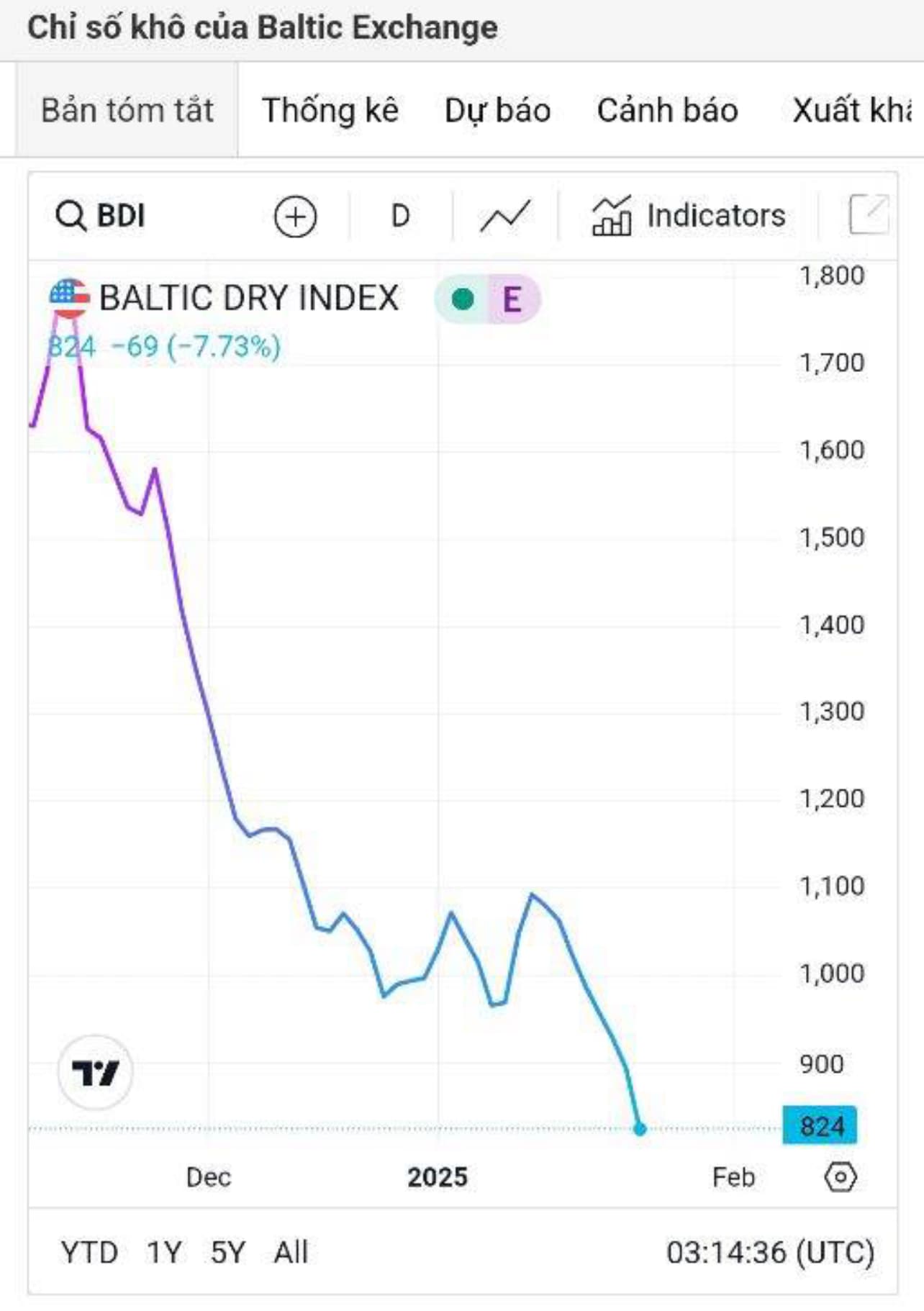Image resolution: width=924 pixels, height=1311 pixels.
Task: Open the TradingView logo link
Action: (95, 1073)
